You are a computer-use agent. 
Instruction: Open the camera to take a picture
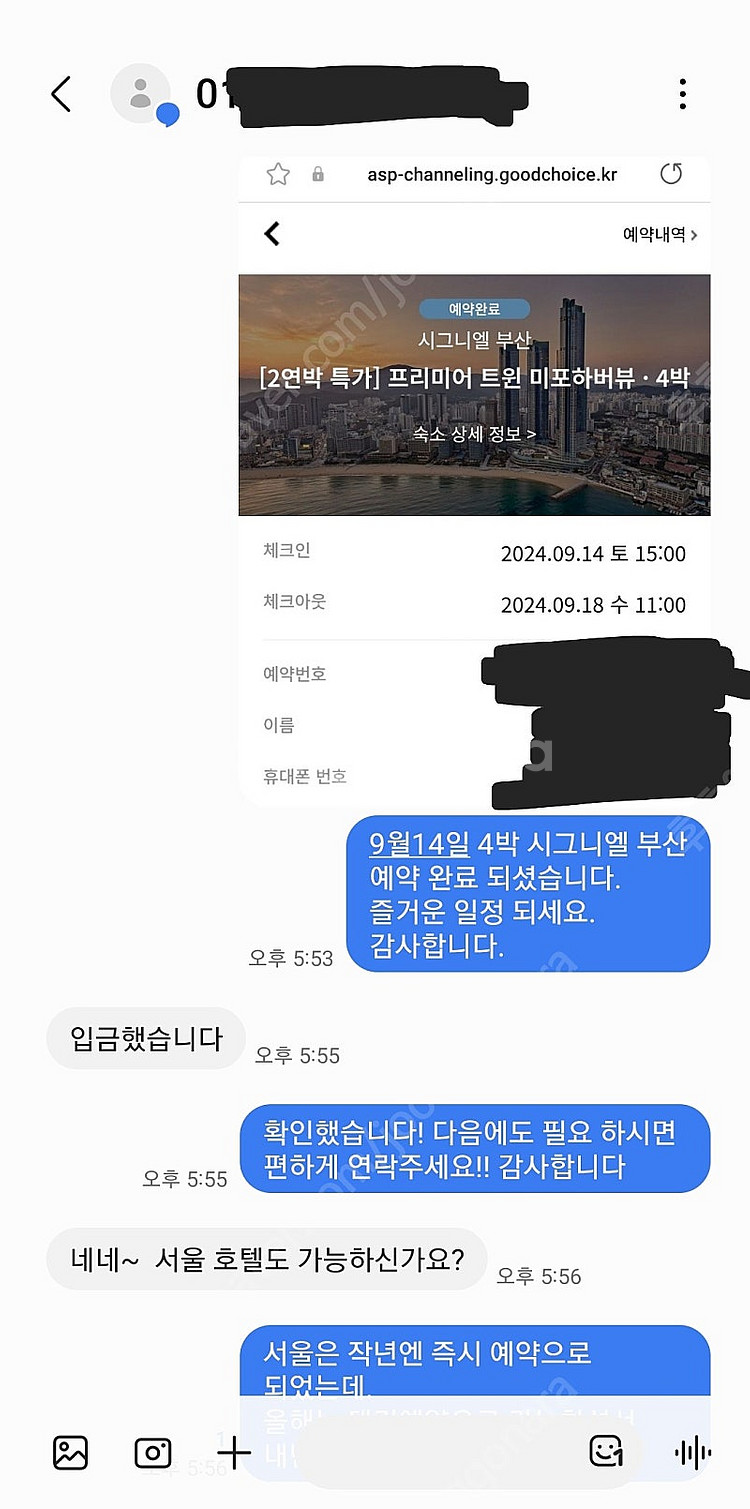[x=153, y=1452]
